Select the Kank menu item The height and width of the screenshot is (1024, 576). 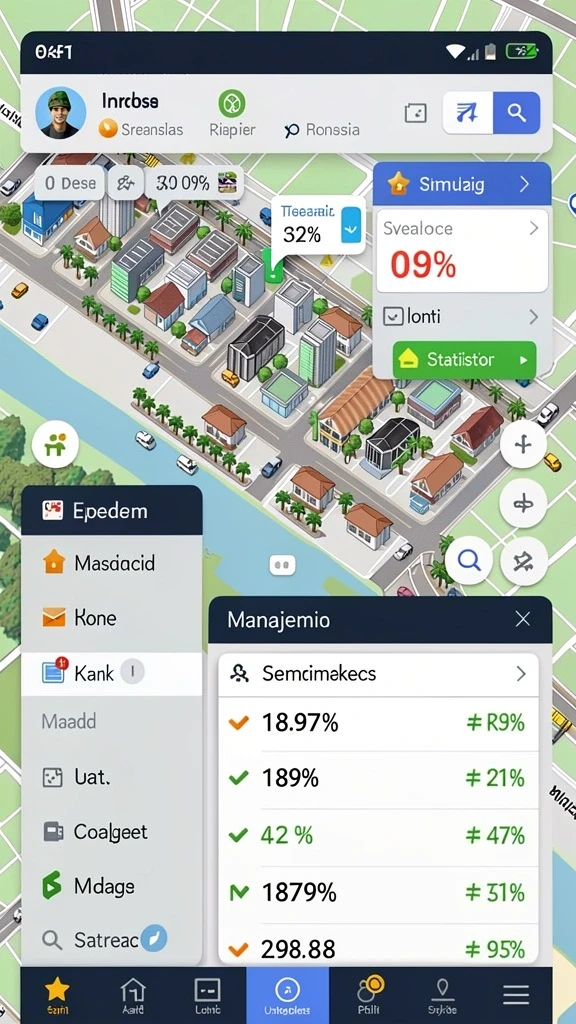click(x=112, y=673)
